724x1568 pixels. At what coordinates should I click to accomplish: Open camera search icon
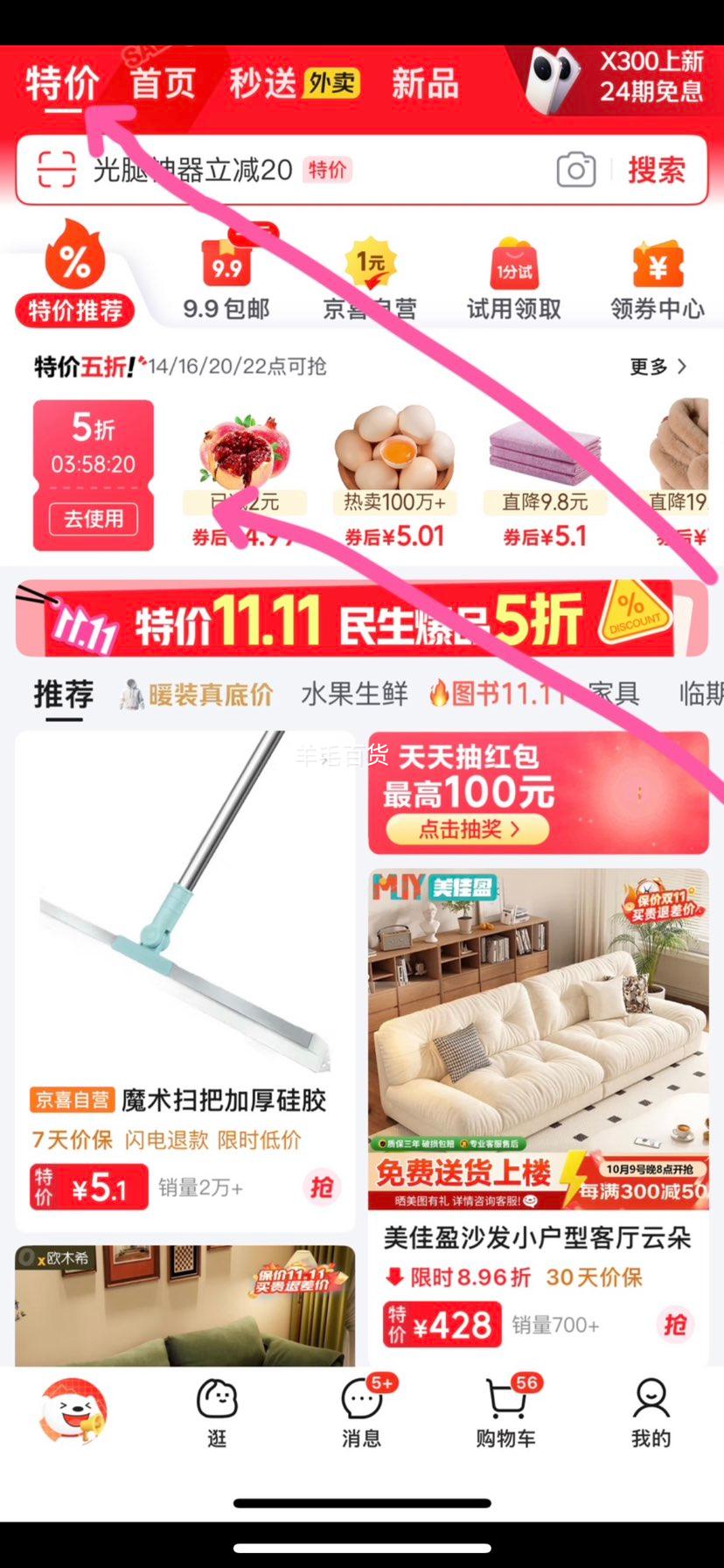pos(575,170)
